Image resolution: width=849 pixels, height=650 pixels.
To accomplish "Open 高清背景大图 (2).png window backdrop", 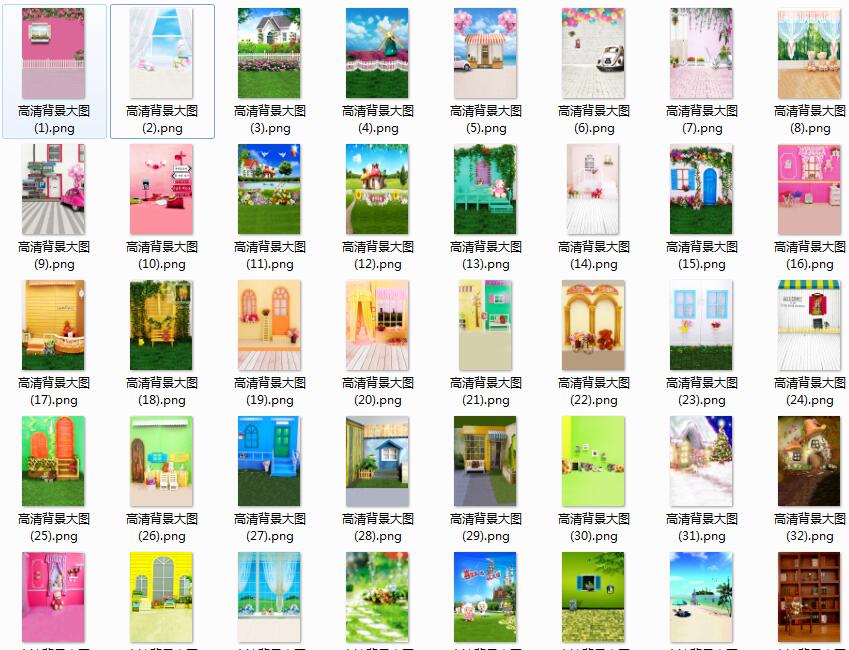I will pos(161,54).
